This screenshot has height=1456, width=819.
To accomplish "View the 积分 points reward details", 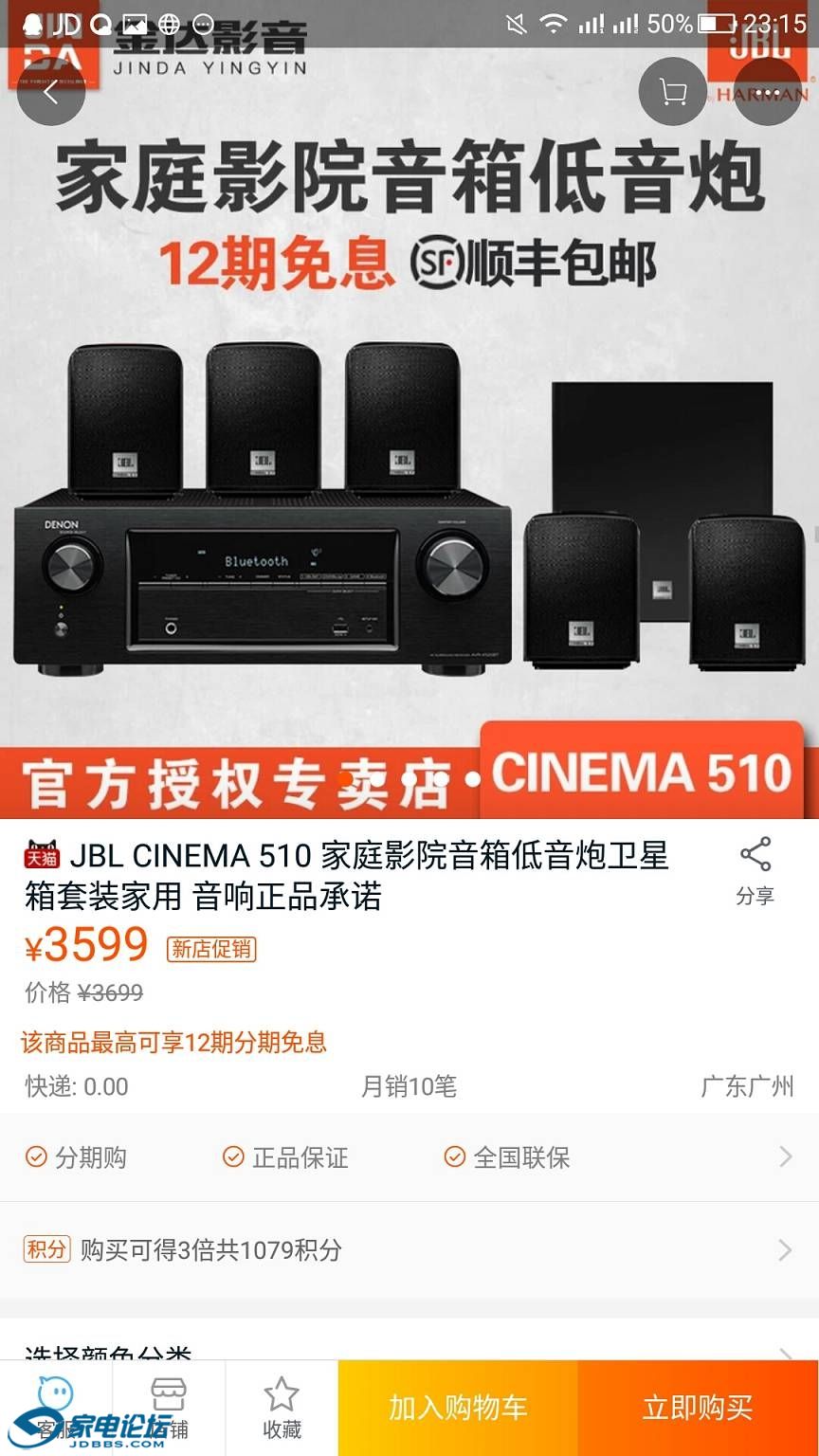I will [x=408, y=1249].
